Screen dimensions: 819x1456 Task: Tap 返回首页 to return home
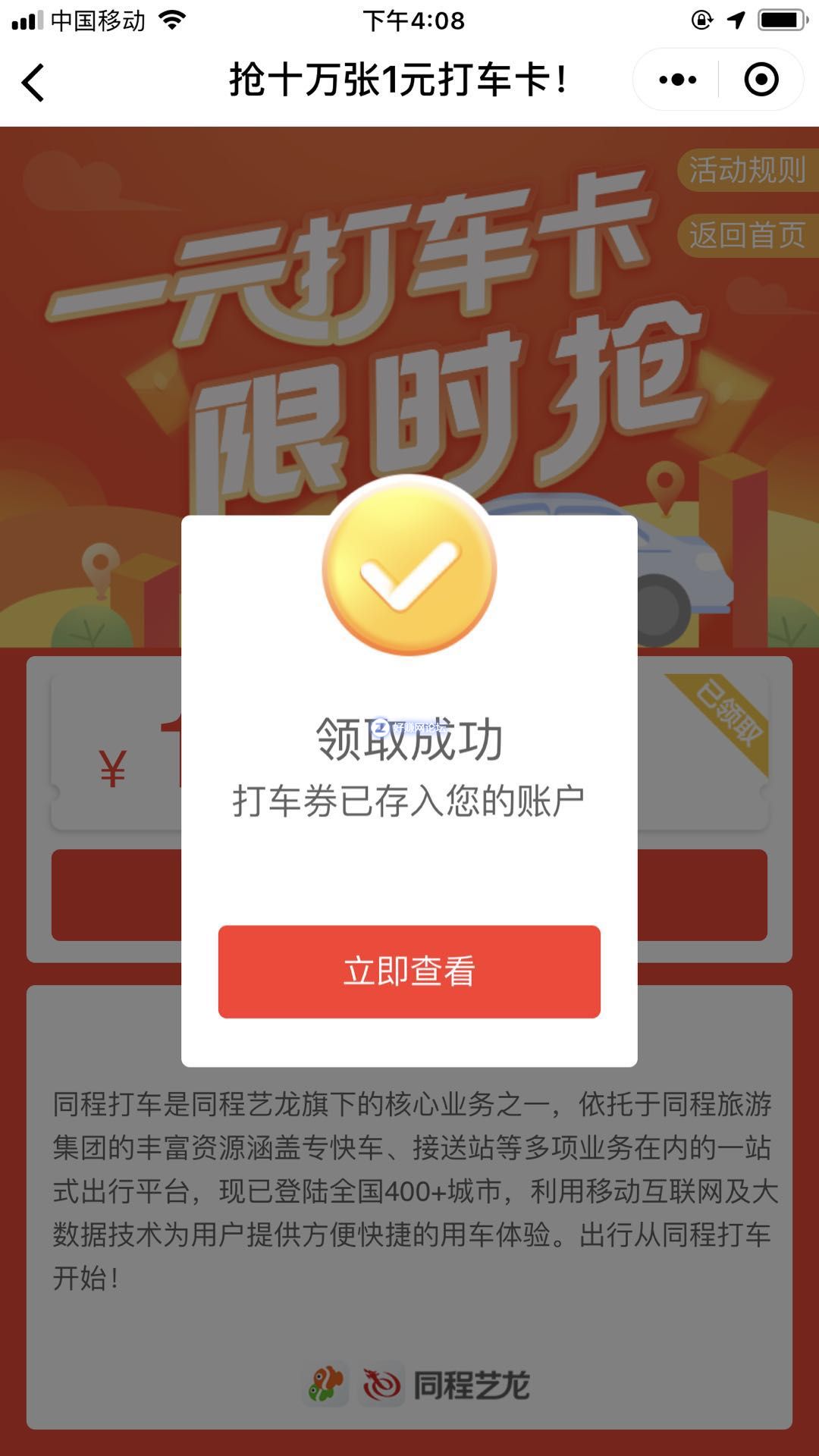click(x=746, y=235)
